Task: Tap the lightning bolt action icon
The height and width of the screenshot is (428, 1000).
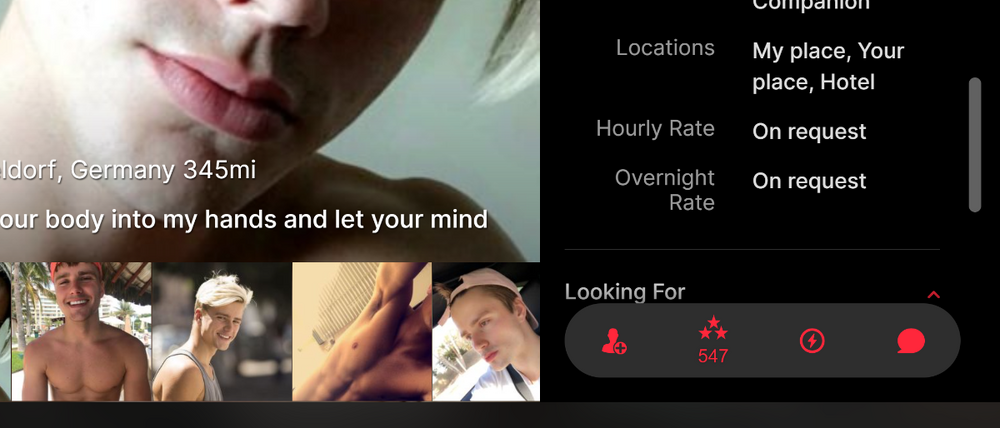Action: 812,342
